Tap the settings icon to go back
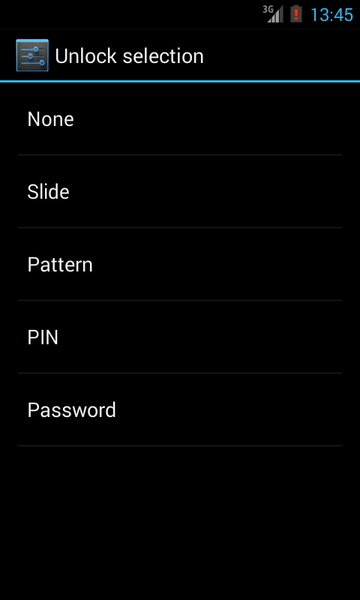Viewport: 360px width, 600px height. pos(32,55)
